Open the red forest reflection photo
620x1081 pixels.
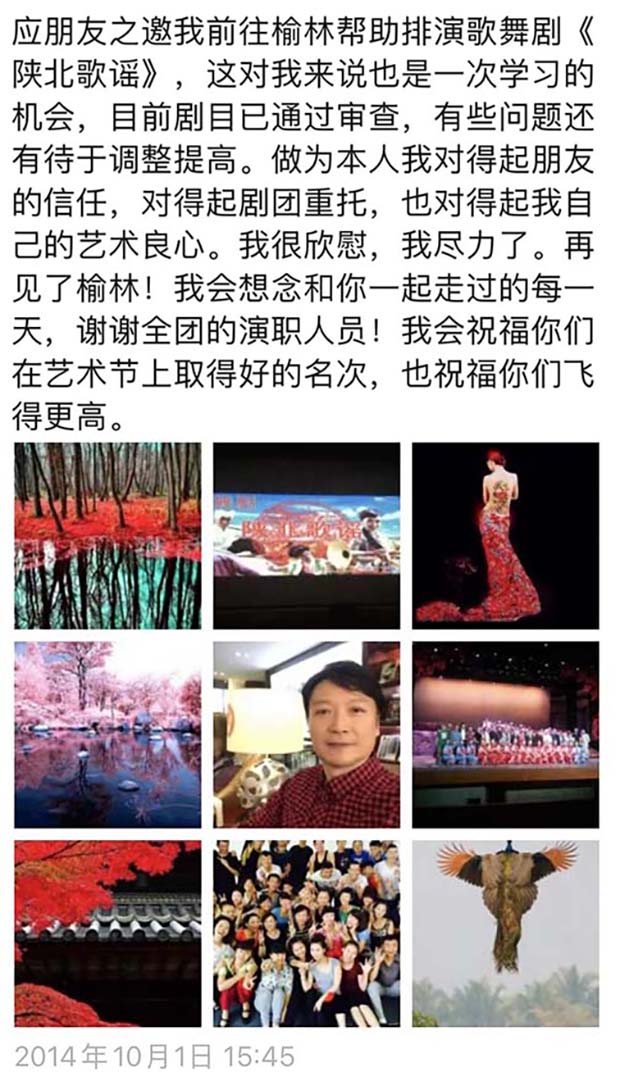107,535
